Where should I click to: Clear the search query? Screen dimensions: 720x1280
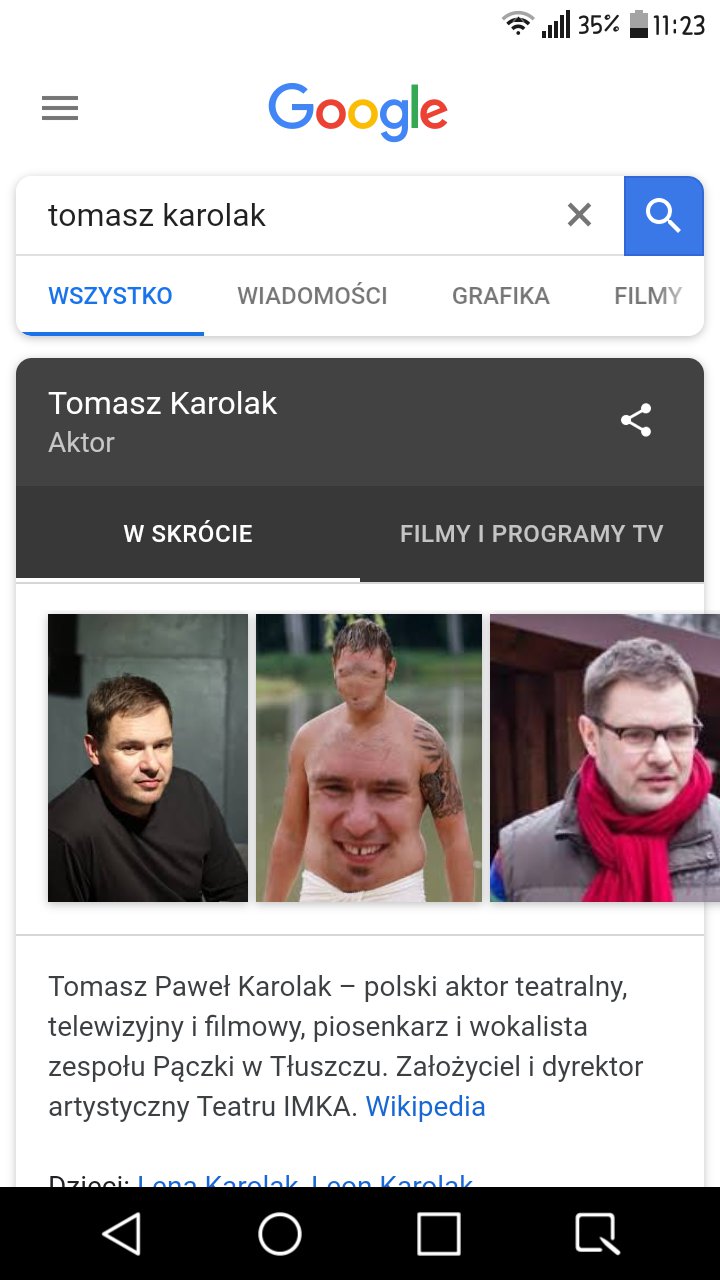[580, 215]
